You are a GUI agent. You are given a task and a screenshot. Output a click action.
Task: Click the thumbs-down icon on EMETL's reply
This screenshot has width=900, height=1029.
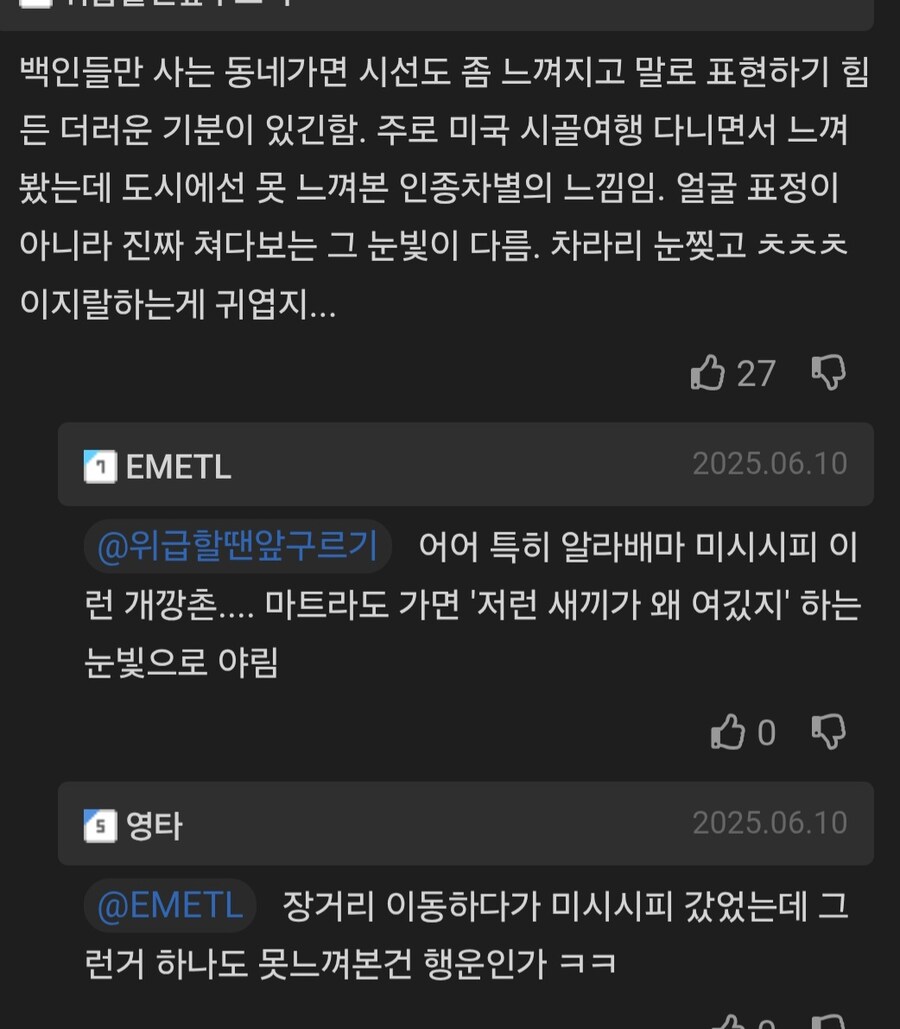(x=826, y=733)
